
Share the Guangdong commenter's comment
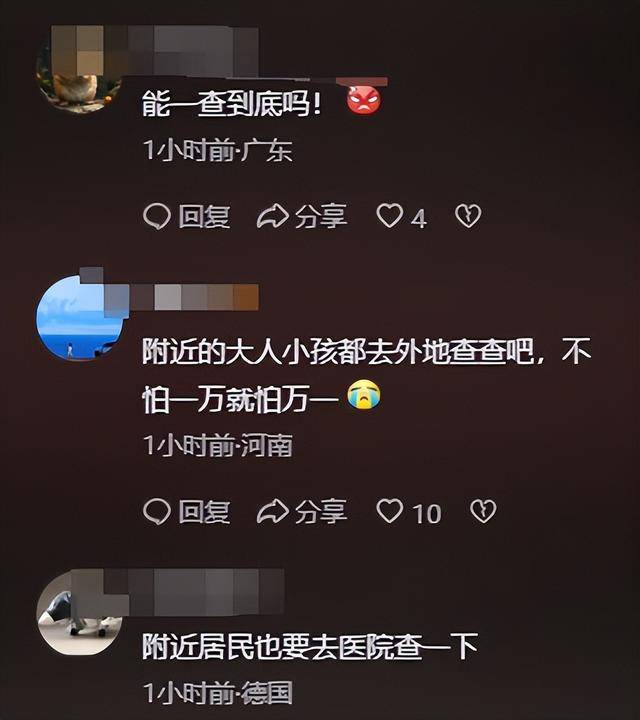pos(301,216)
